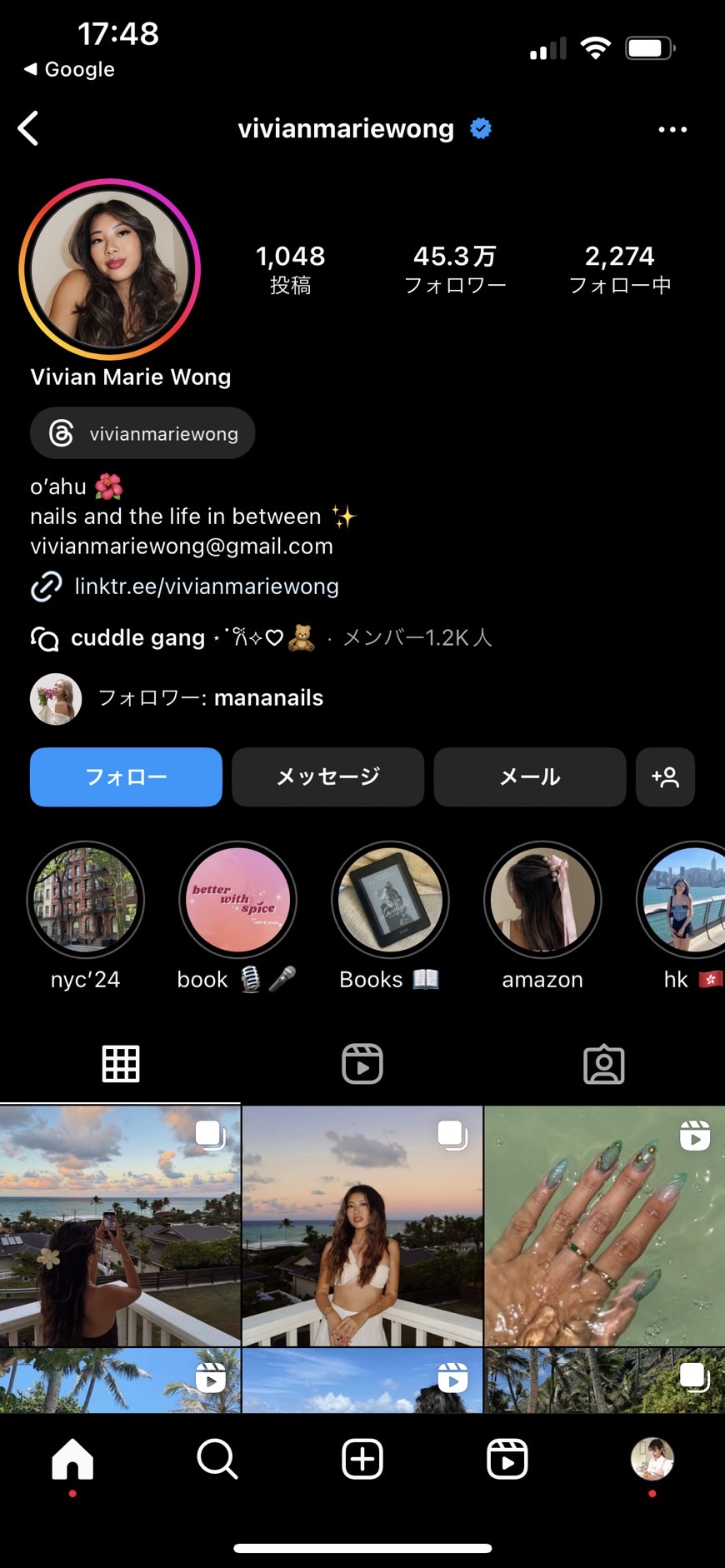
Task: Open the nails in water reel
Action: pyautogui.click(x=604, y=1225)
